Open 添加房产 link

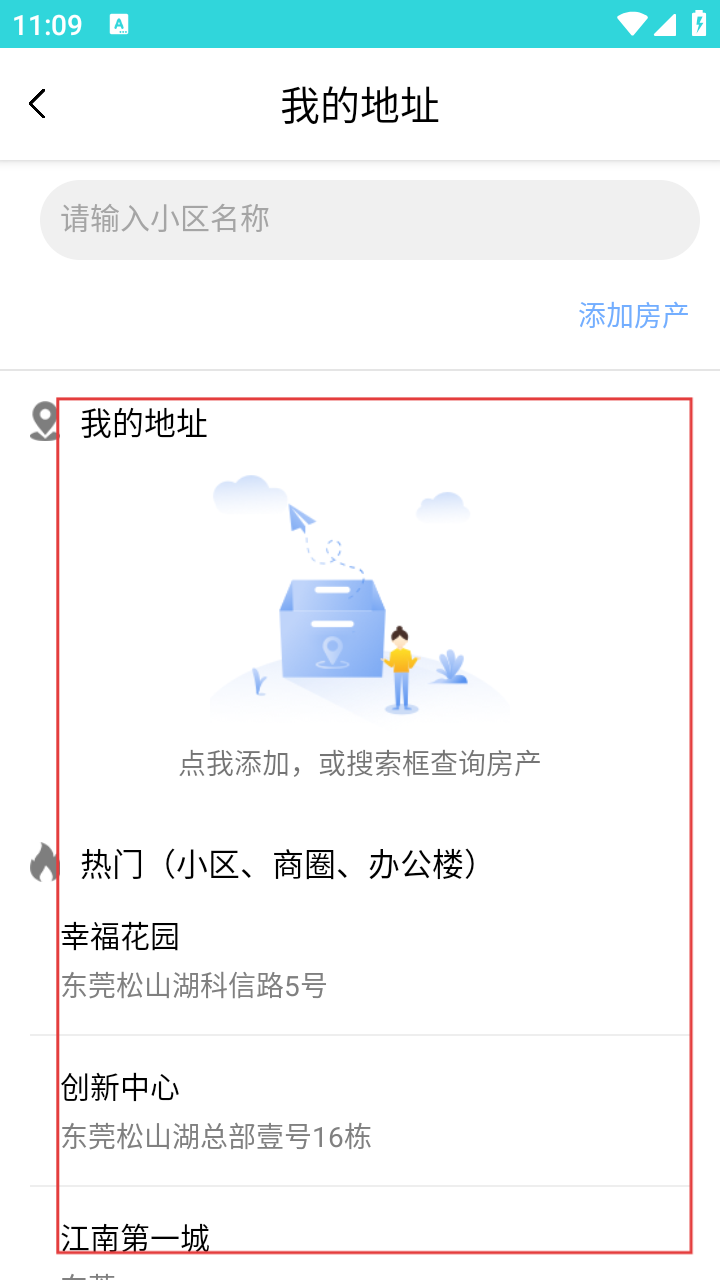point(633,315)
